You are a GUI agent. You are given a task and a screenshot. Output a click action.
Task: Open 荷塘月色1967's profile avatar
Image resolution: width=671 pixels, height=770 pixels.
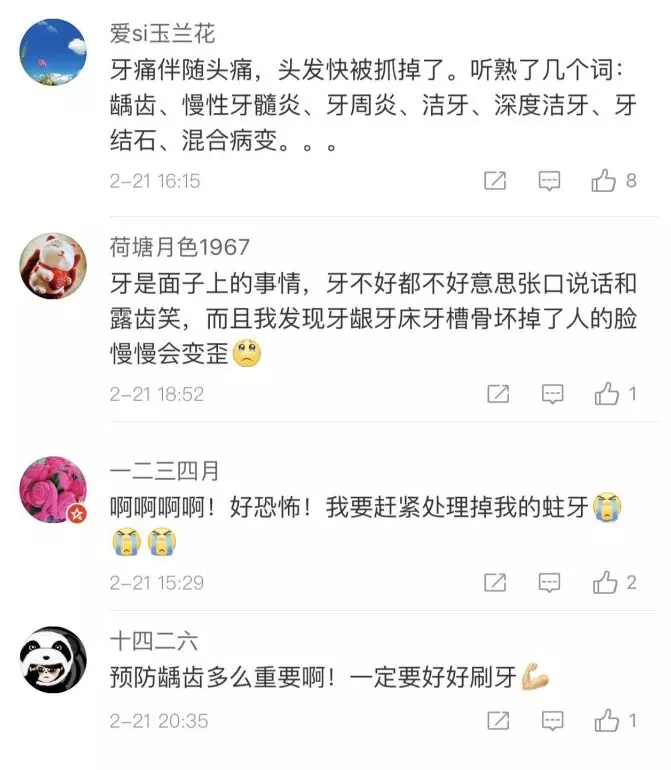[53, 265]
